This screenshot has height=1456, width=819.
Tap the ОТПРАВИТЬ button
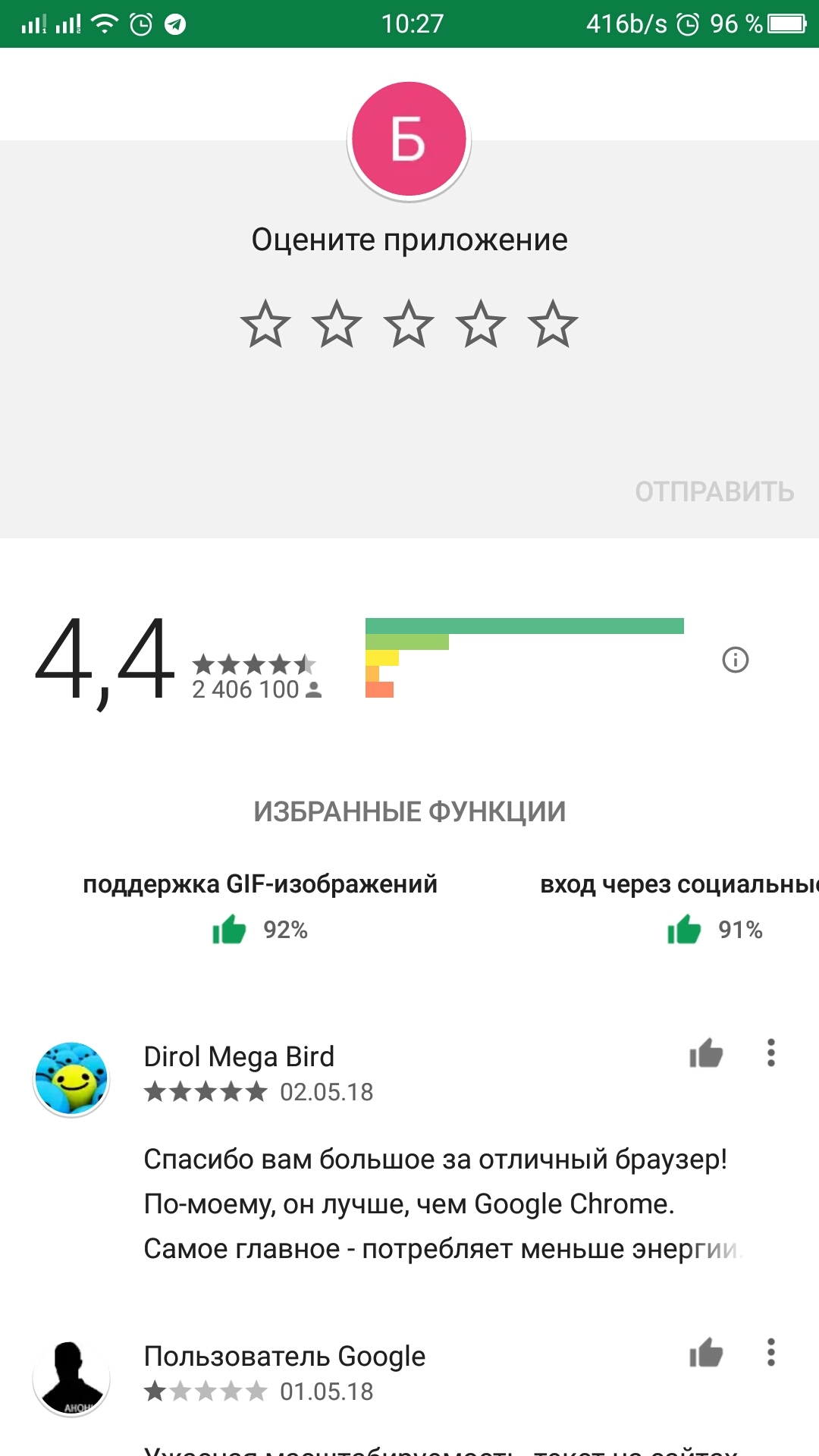[714, 491]
